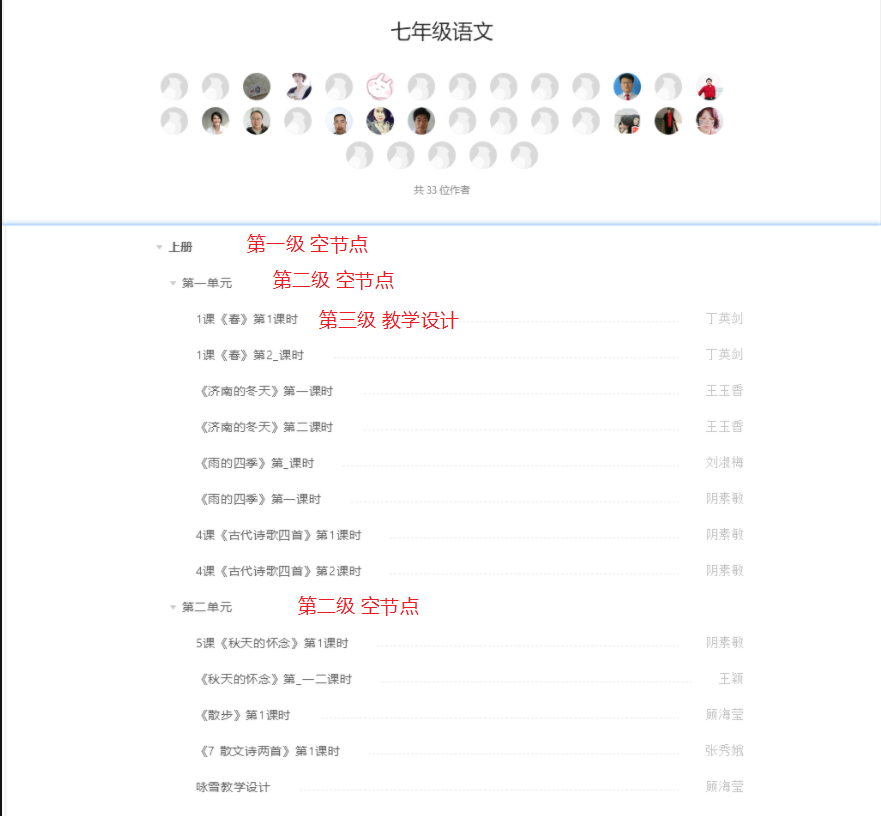Open 《7 散文诗两首》第1课时
This screenshot has width=881, height=816.
coord(268,751)
